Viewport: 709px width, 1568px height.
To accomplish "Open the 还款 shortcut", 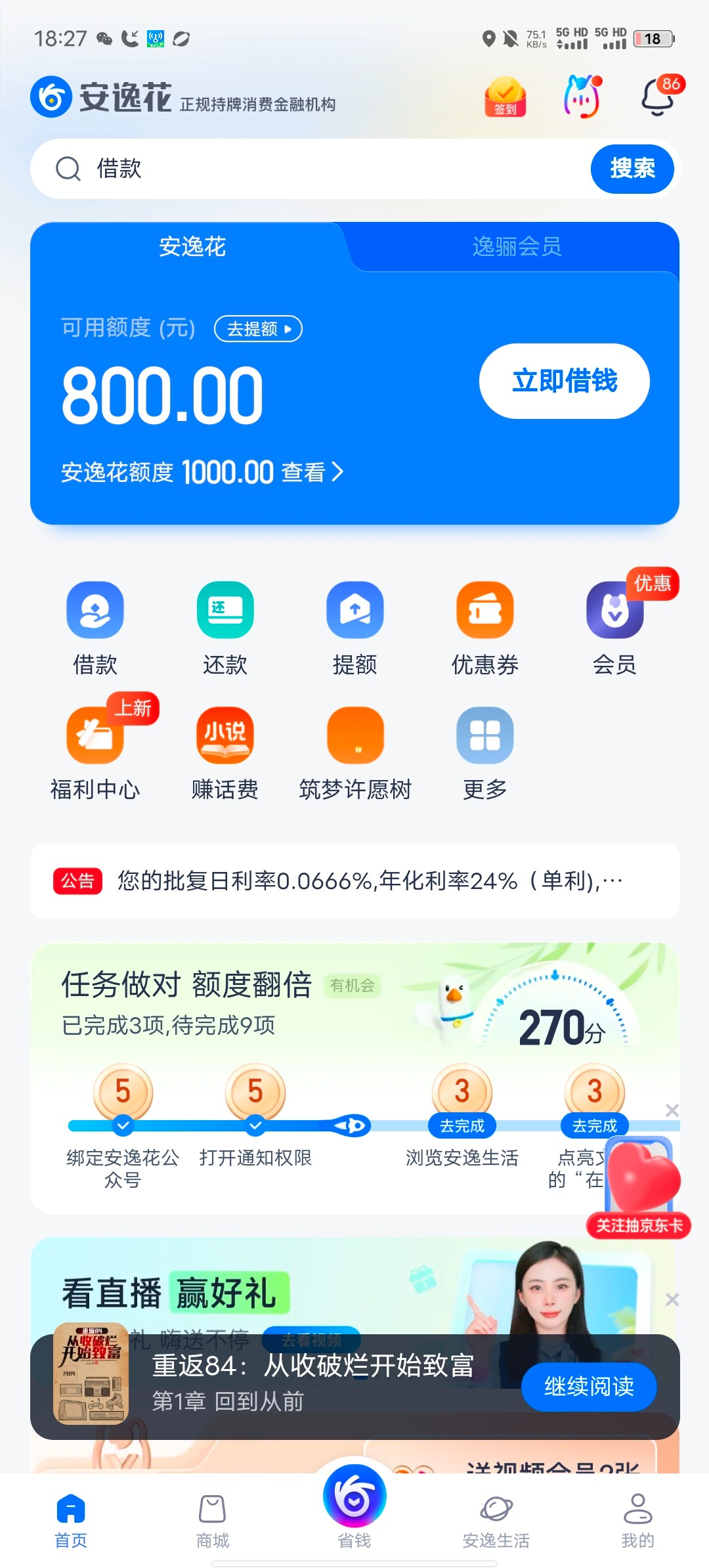I will 225,628.
